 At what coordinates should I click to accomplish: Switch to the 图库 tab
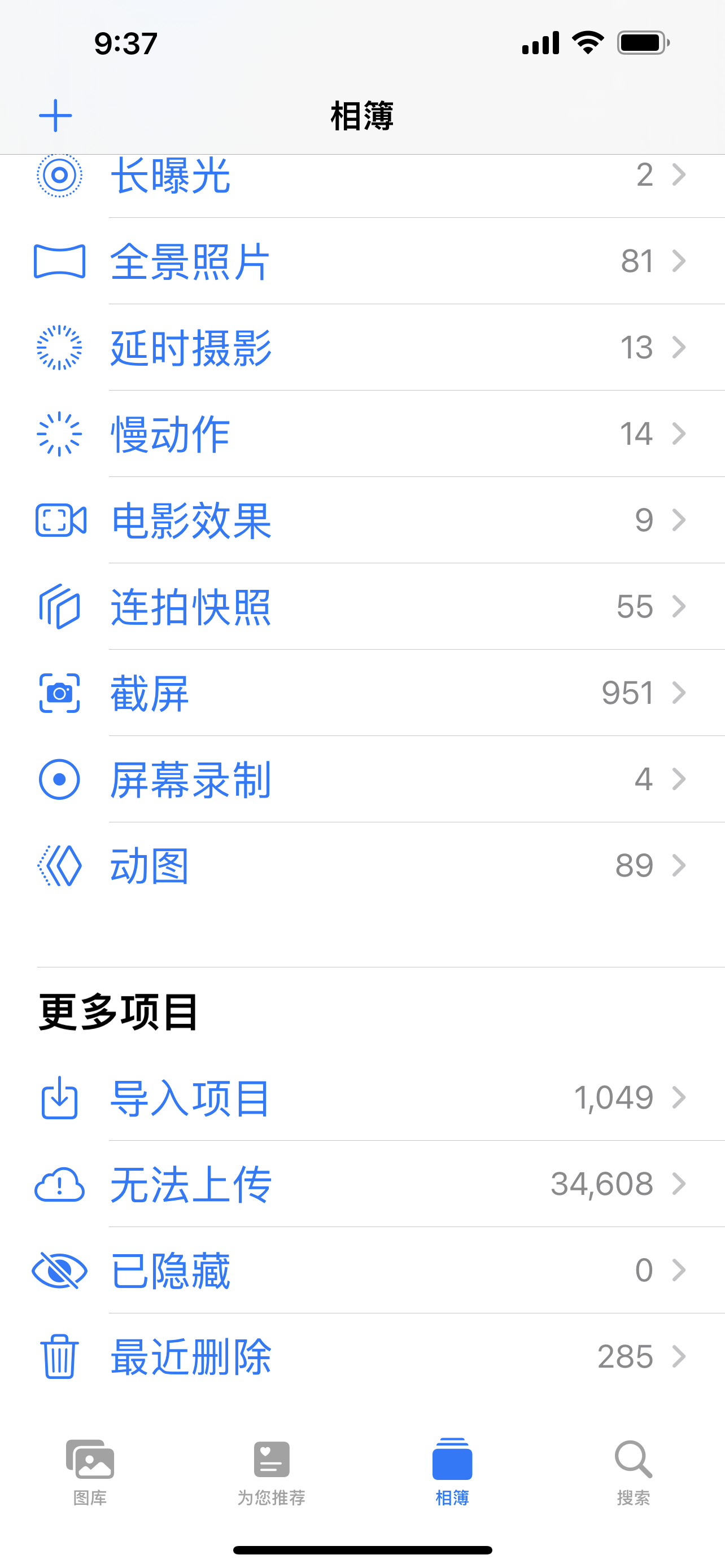(x=90, y=1471)
